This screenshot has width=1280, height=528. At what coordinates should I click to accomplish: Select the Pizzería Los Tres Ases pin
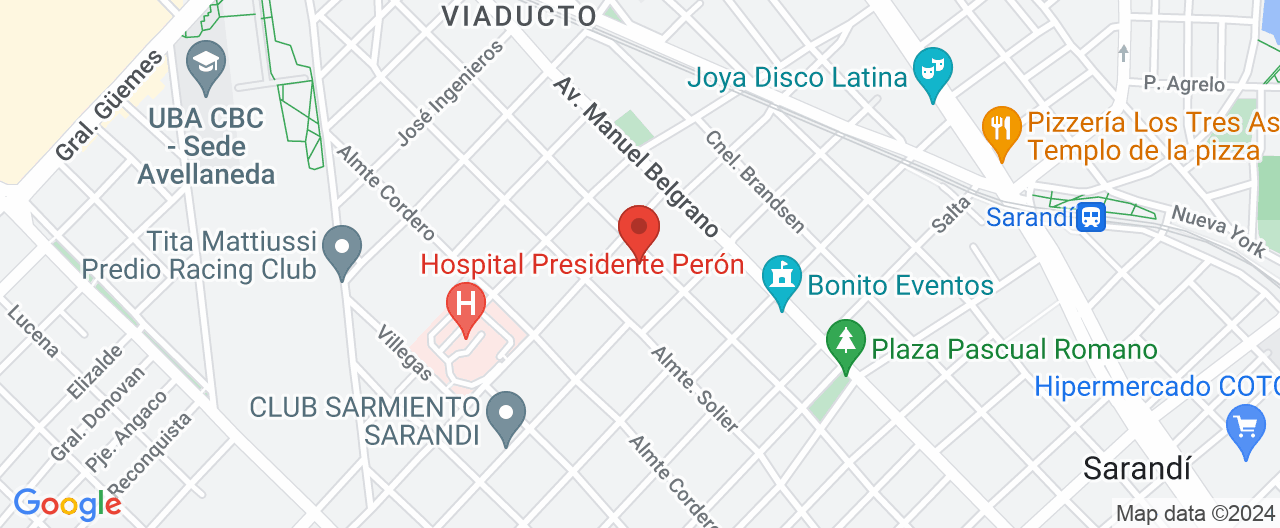click(x=1000, y=128)
